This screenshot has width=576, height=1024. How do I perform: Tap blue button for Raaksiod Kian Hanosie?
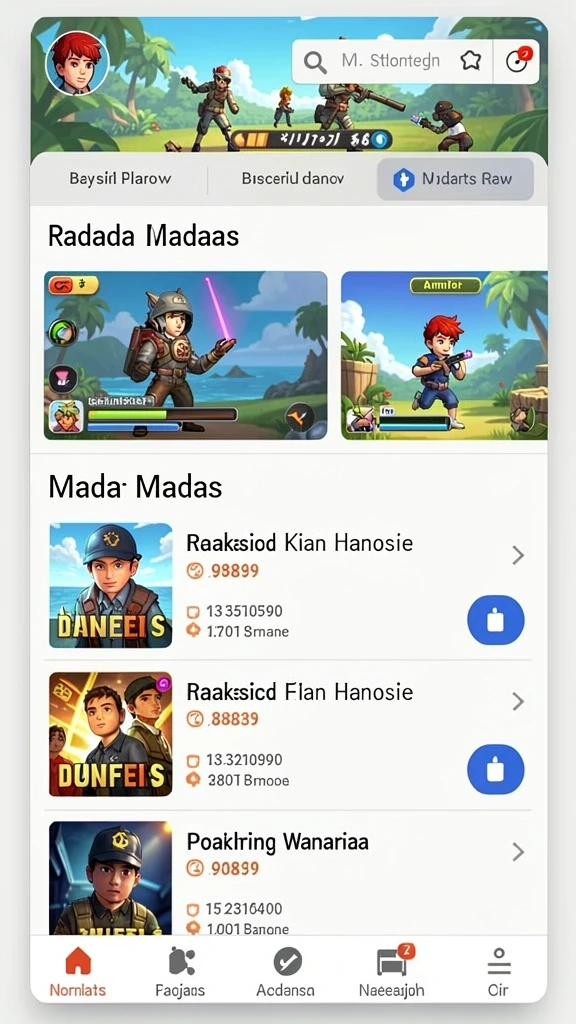tap(496, 620)
